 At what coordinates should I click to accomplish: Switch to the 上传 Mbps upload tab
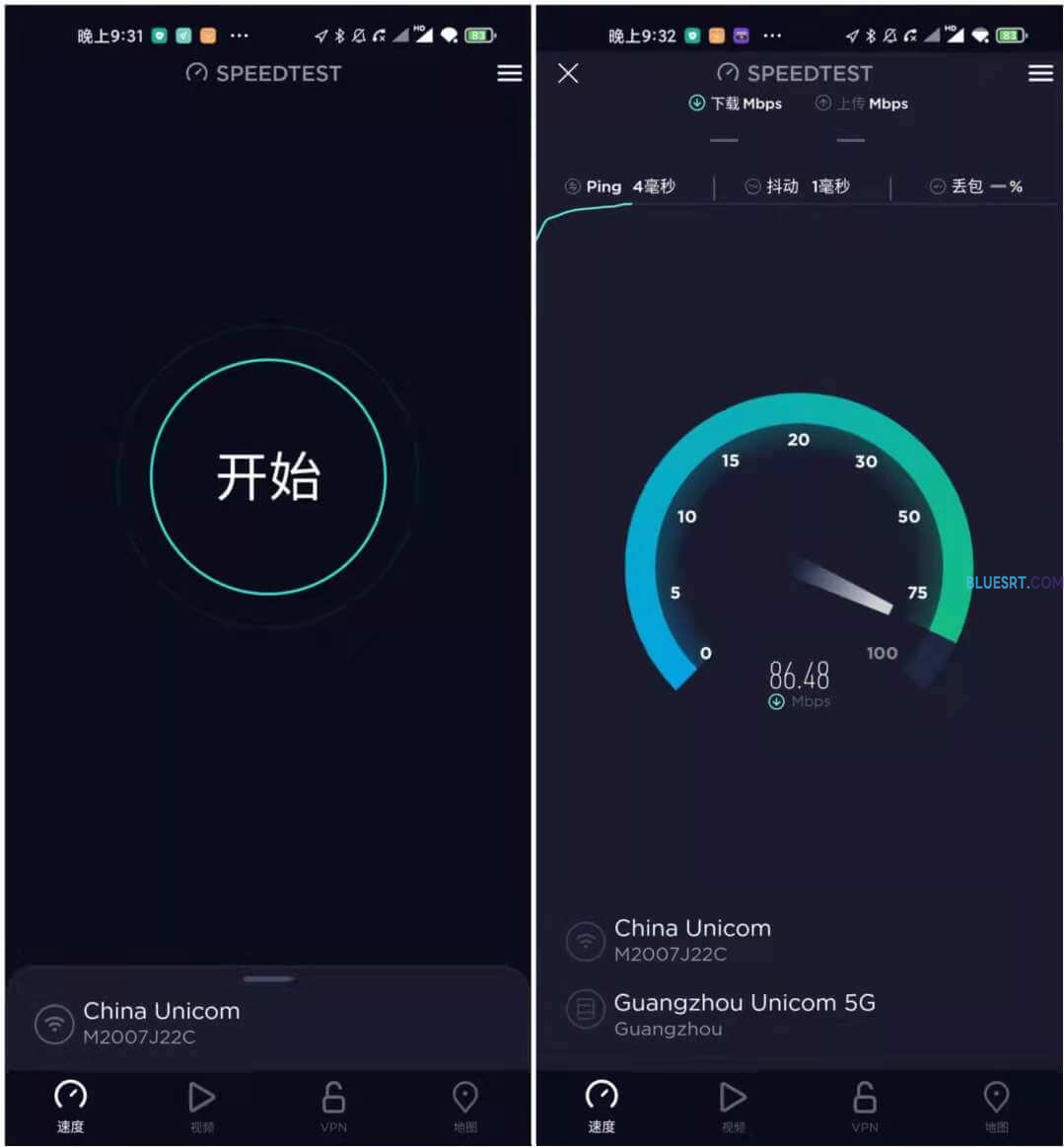pyautogui.click(x=862, y=103)
